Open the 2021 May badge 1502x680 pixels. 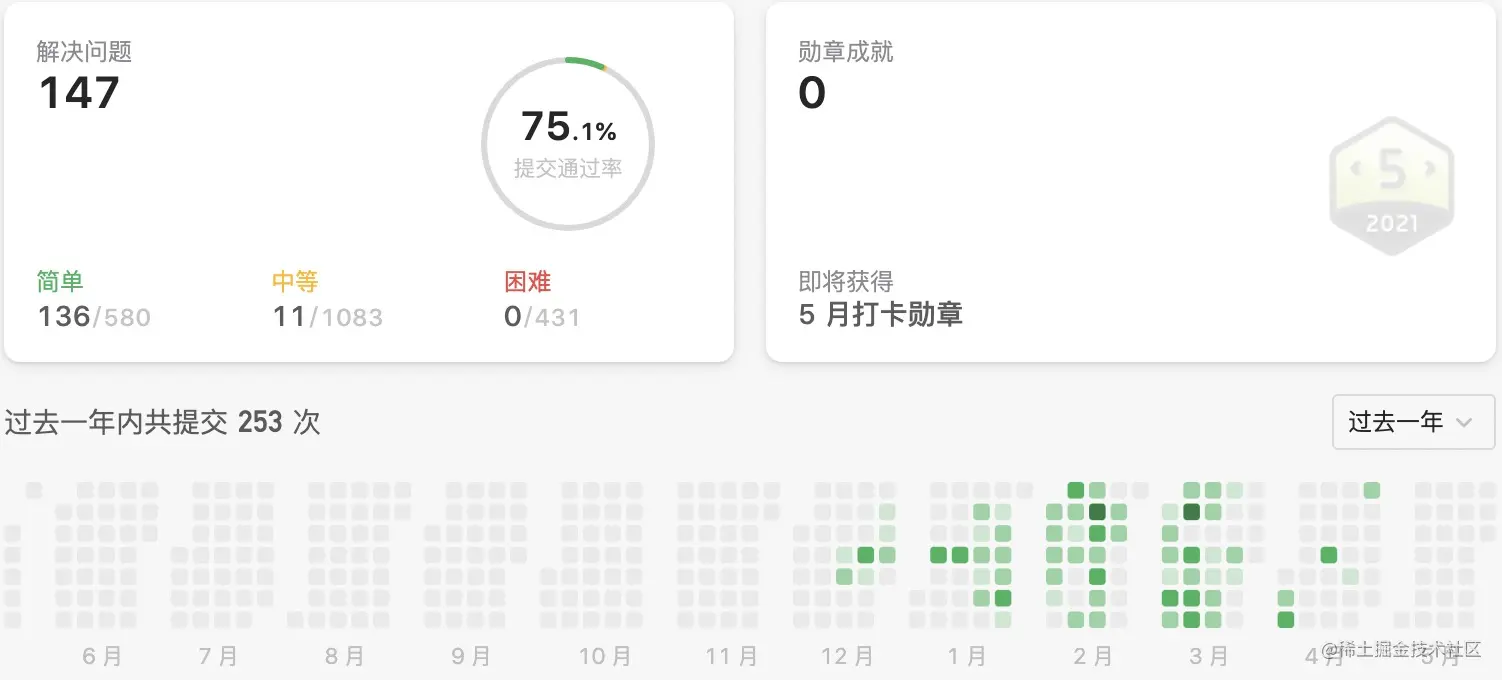point(1391,187)
